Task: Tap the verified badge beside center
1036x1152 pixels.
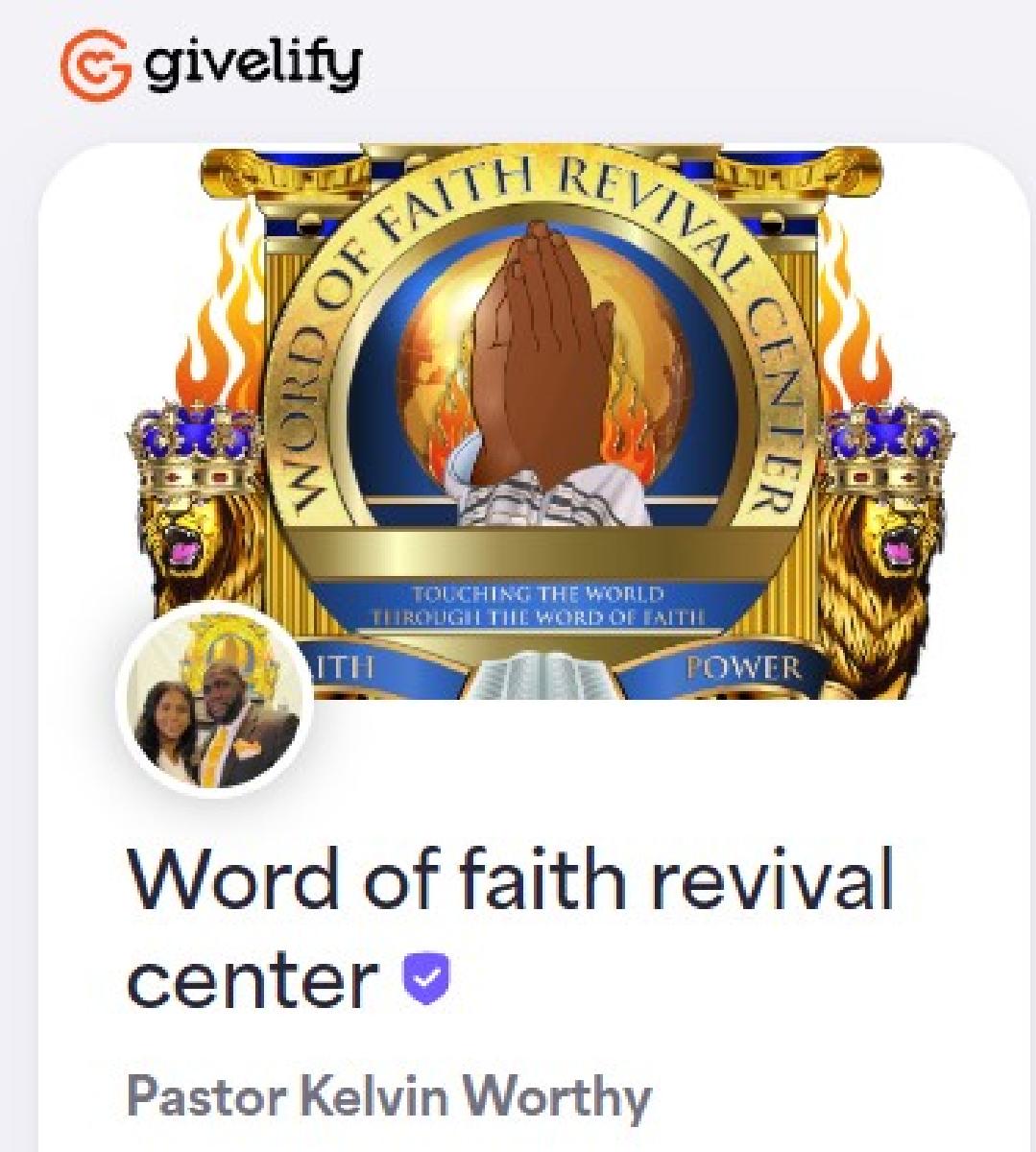Action: [x=423, y=977]
